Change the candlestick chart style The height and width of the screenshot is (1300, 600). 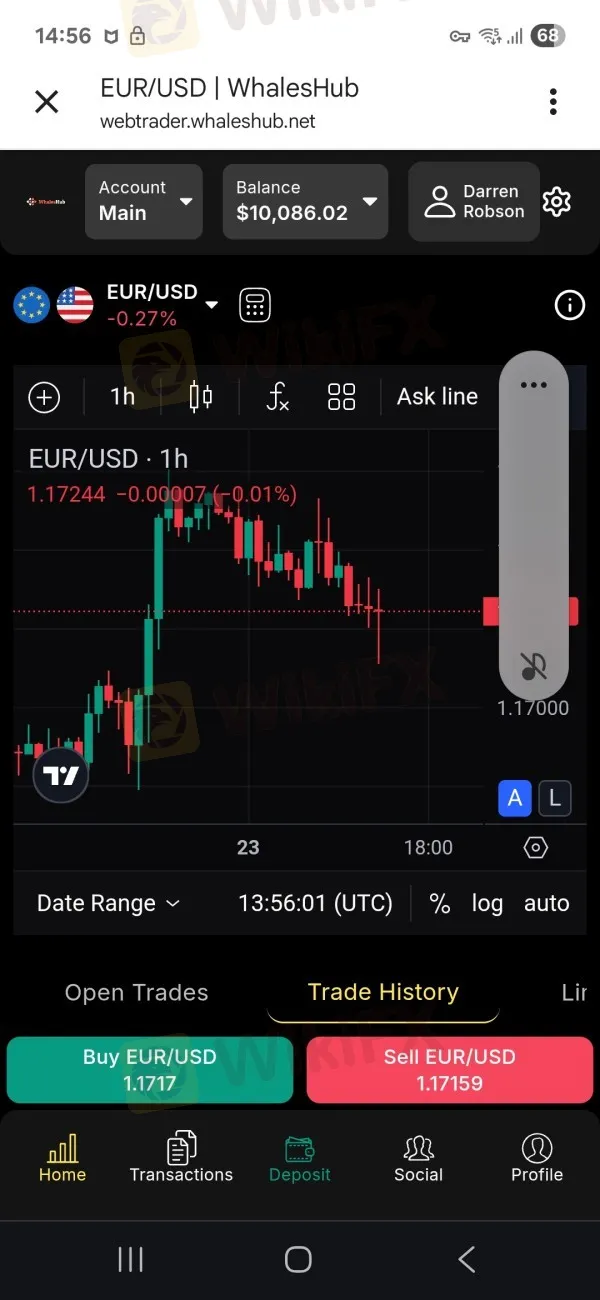point(201,397)
